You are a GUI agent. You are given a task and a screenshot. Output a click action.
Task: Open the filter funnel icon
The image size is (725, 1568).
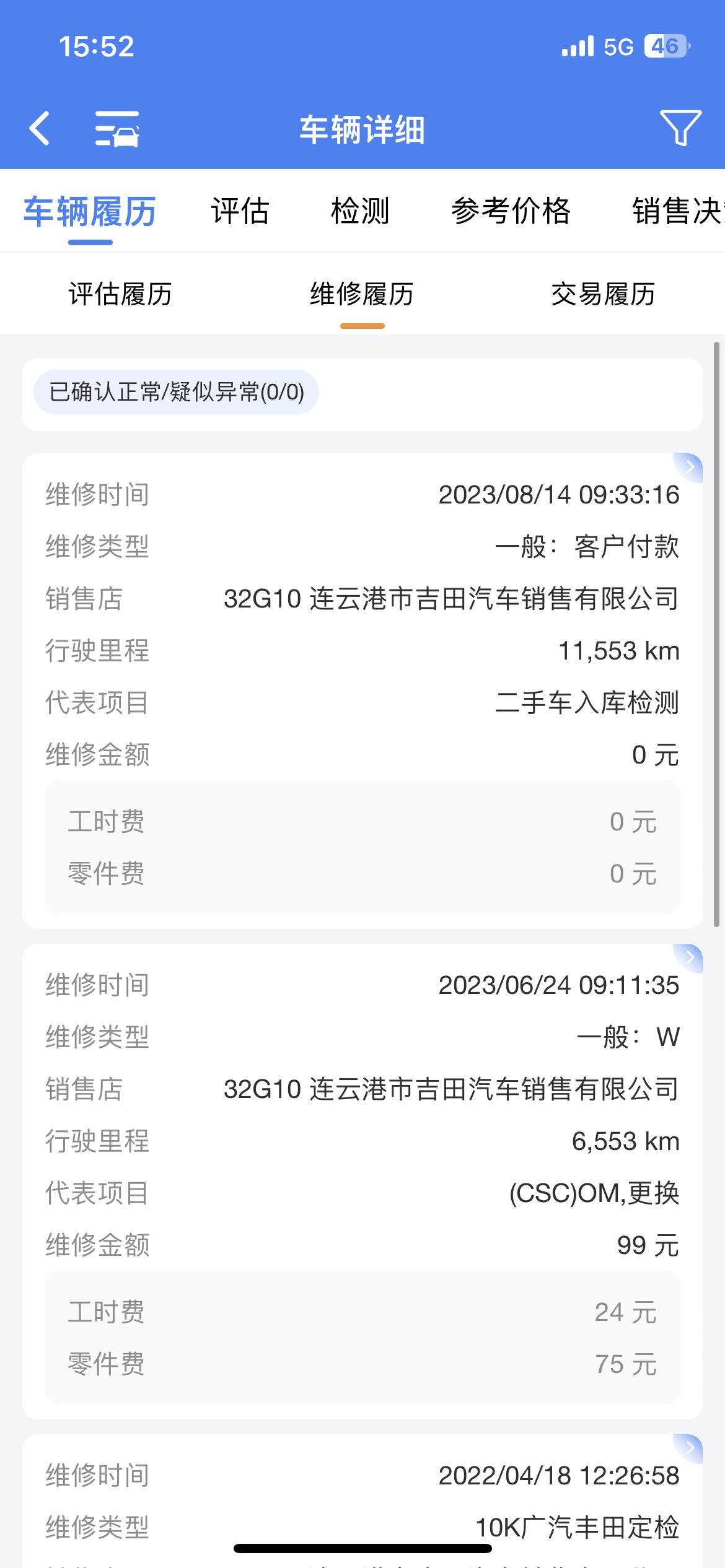680,128
